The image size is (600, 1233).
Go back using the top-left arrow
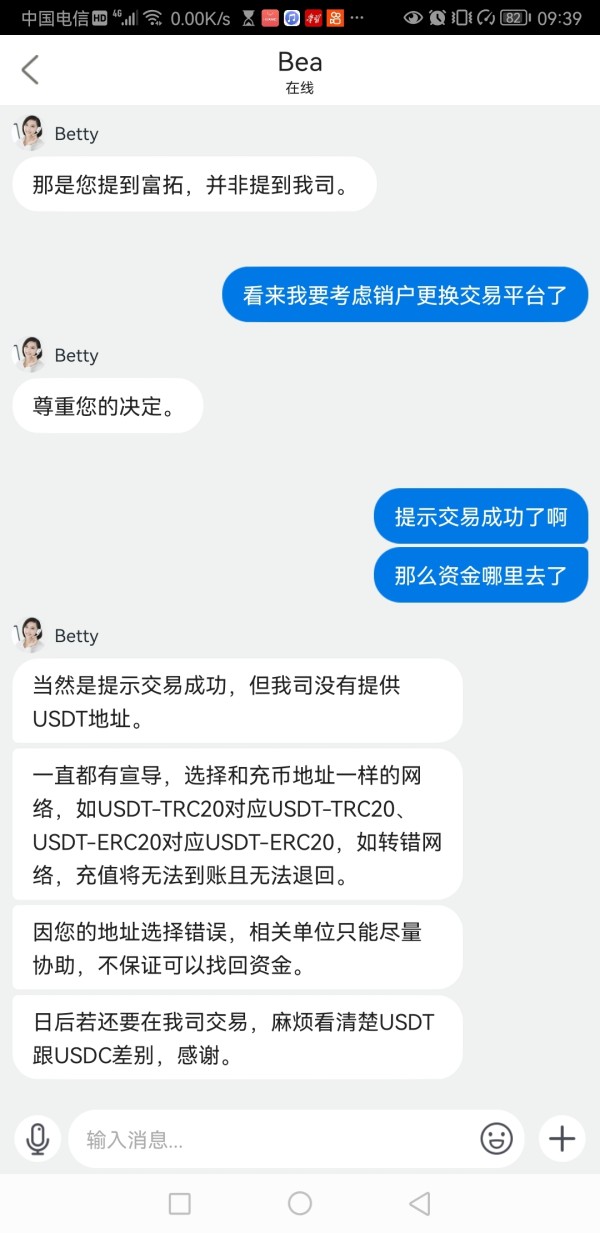(x=30, y=70)
